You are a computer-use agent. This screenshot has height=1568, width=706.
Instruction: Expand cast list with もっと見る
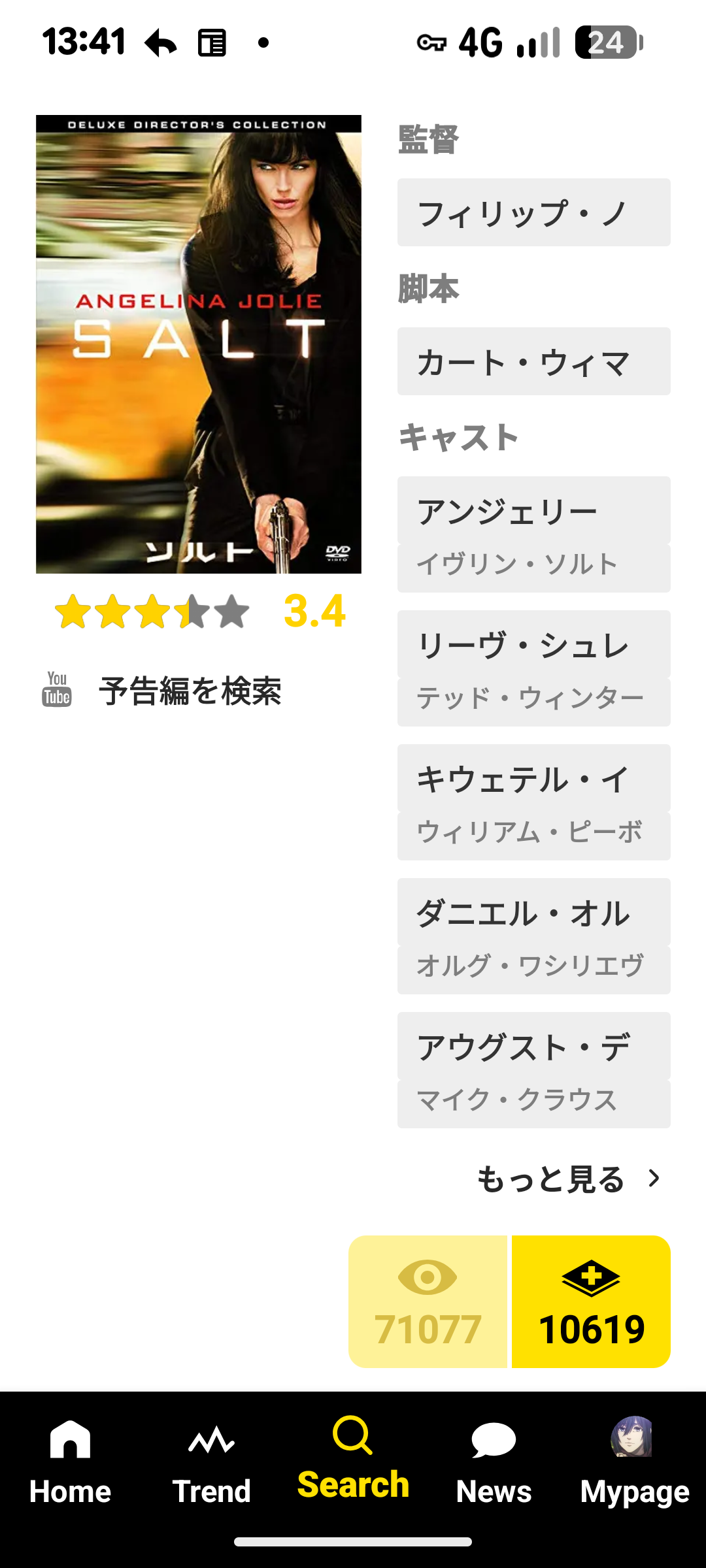tap(567, 1179)
